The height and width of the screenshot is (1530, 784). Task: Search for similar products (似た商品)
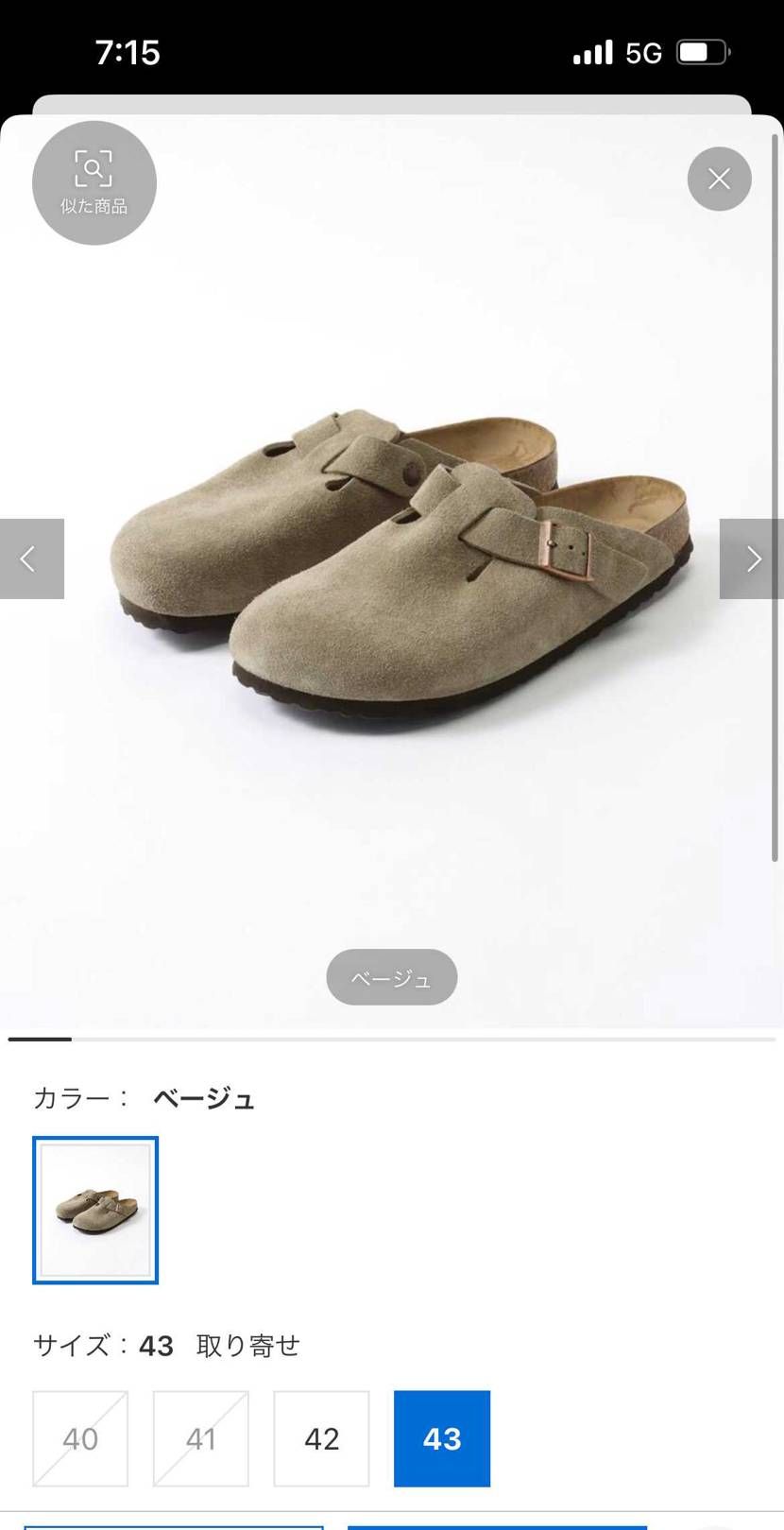pos(94,182)
